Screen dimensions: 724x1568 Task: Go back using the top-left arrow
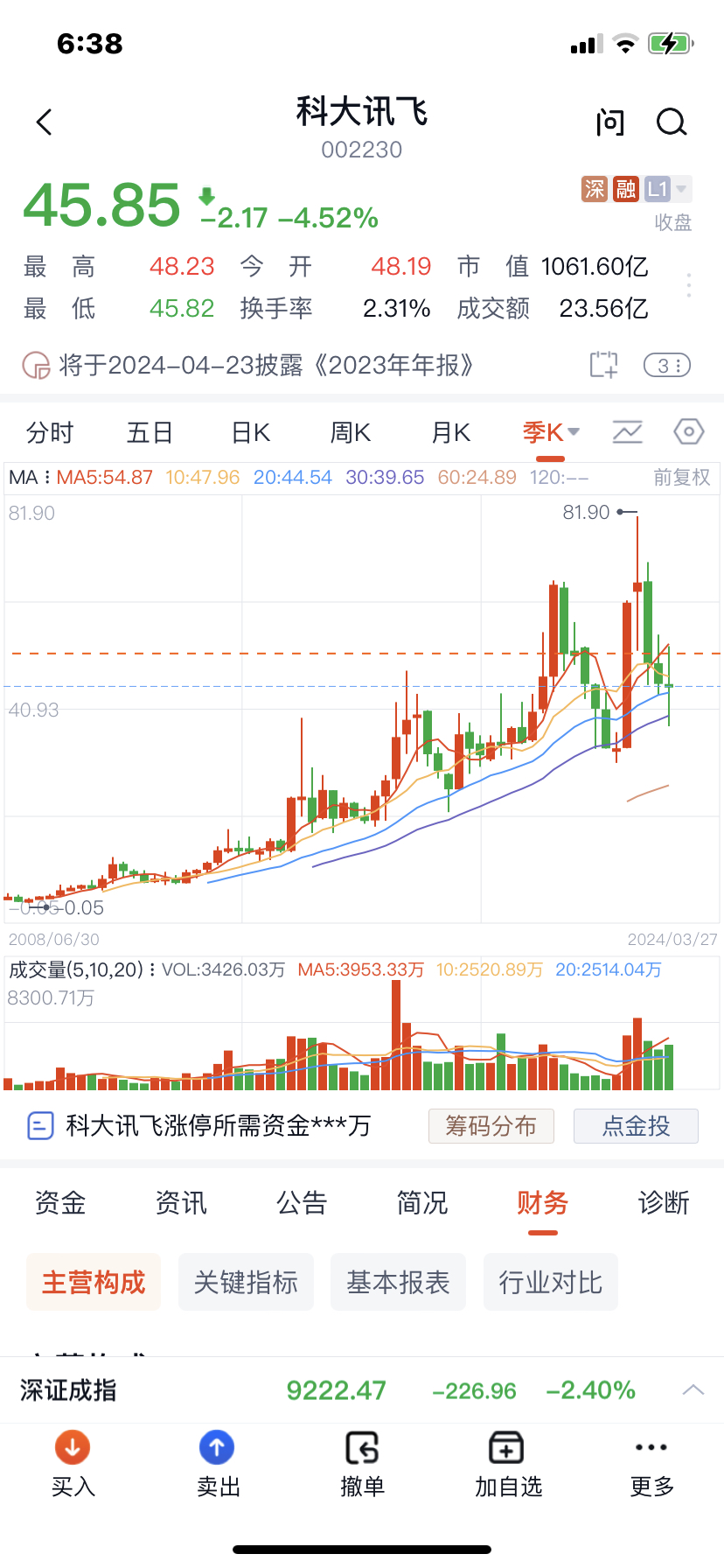click(45, 122)
